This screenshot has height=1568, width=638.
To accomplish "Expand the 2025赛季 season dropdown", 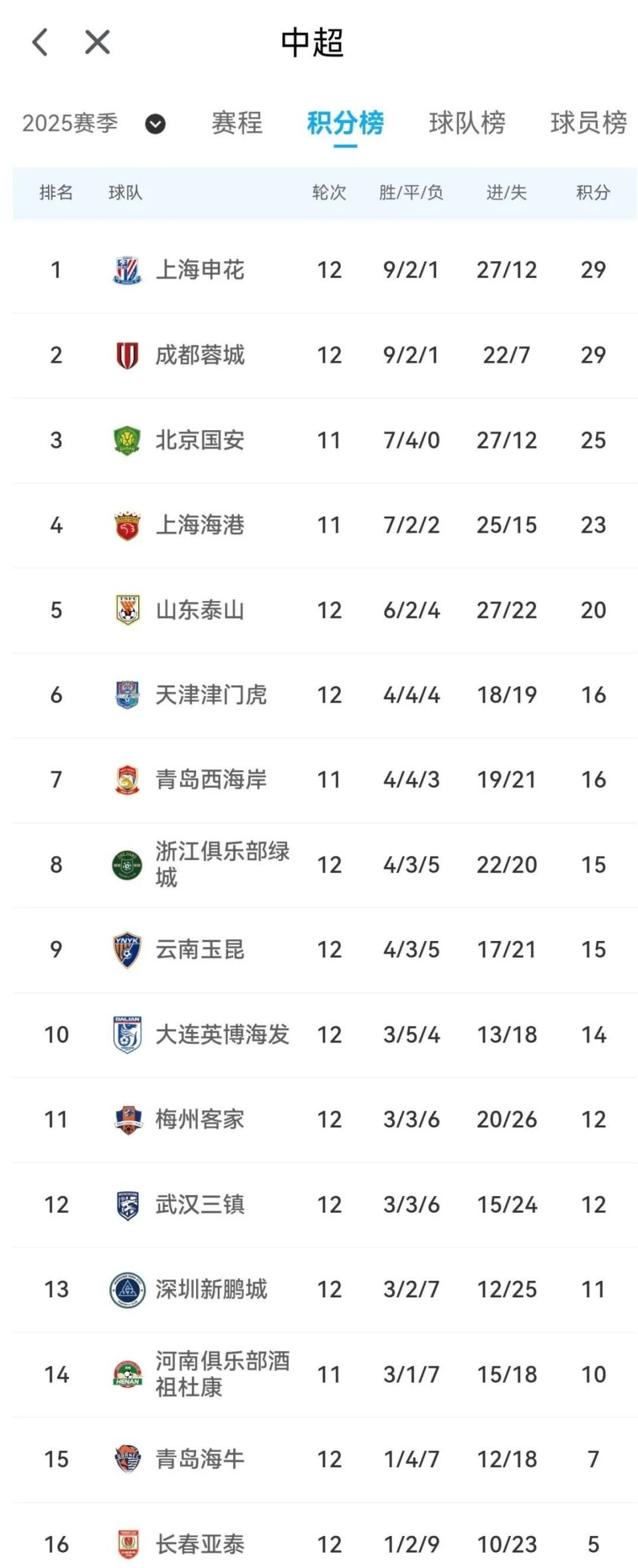I will click(156, 124).
